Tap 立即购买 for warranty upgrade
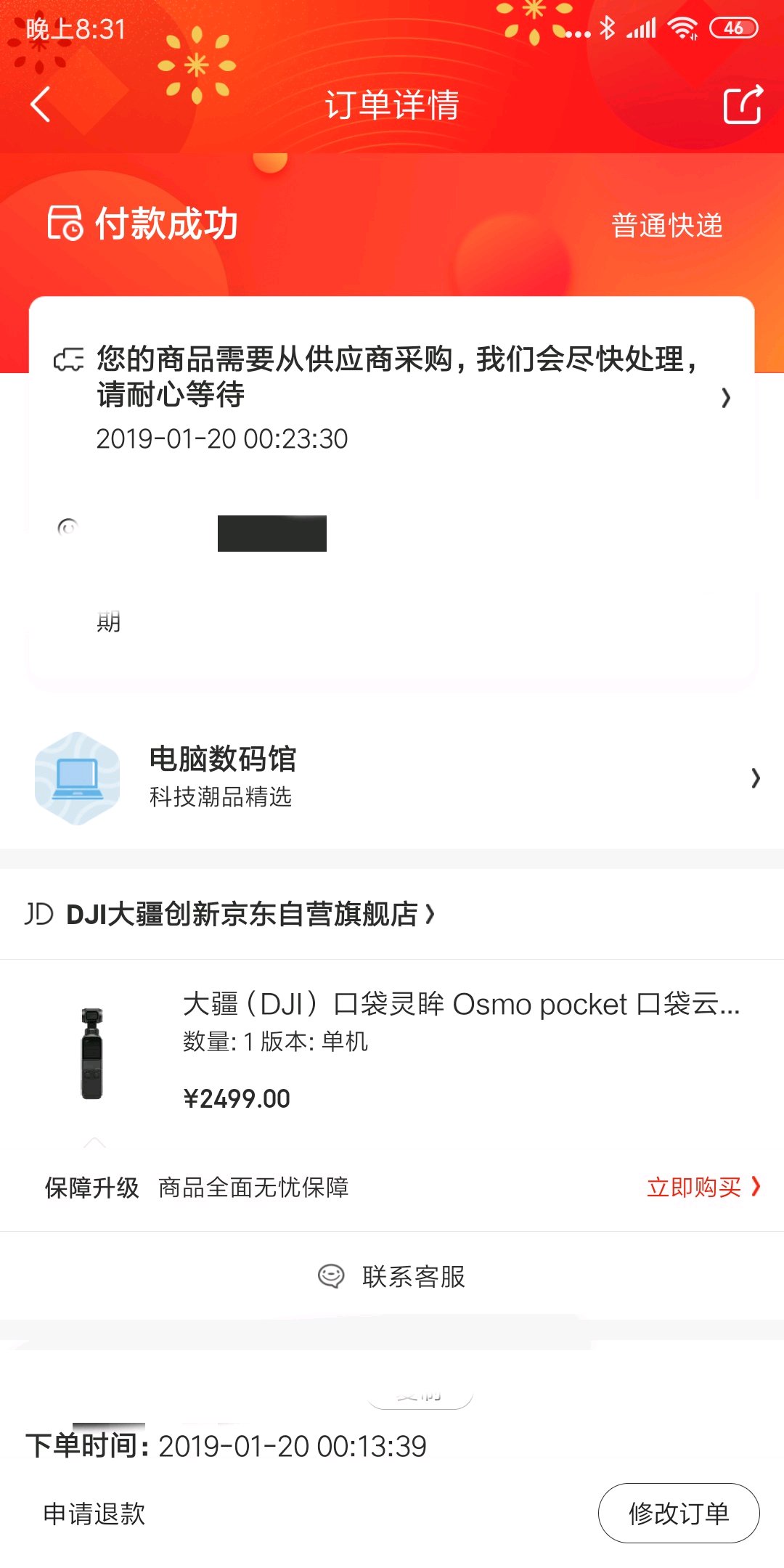This screenshot has width=784, height=1568. pos(702,1187)
